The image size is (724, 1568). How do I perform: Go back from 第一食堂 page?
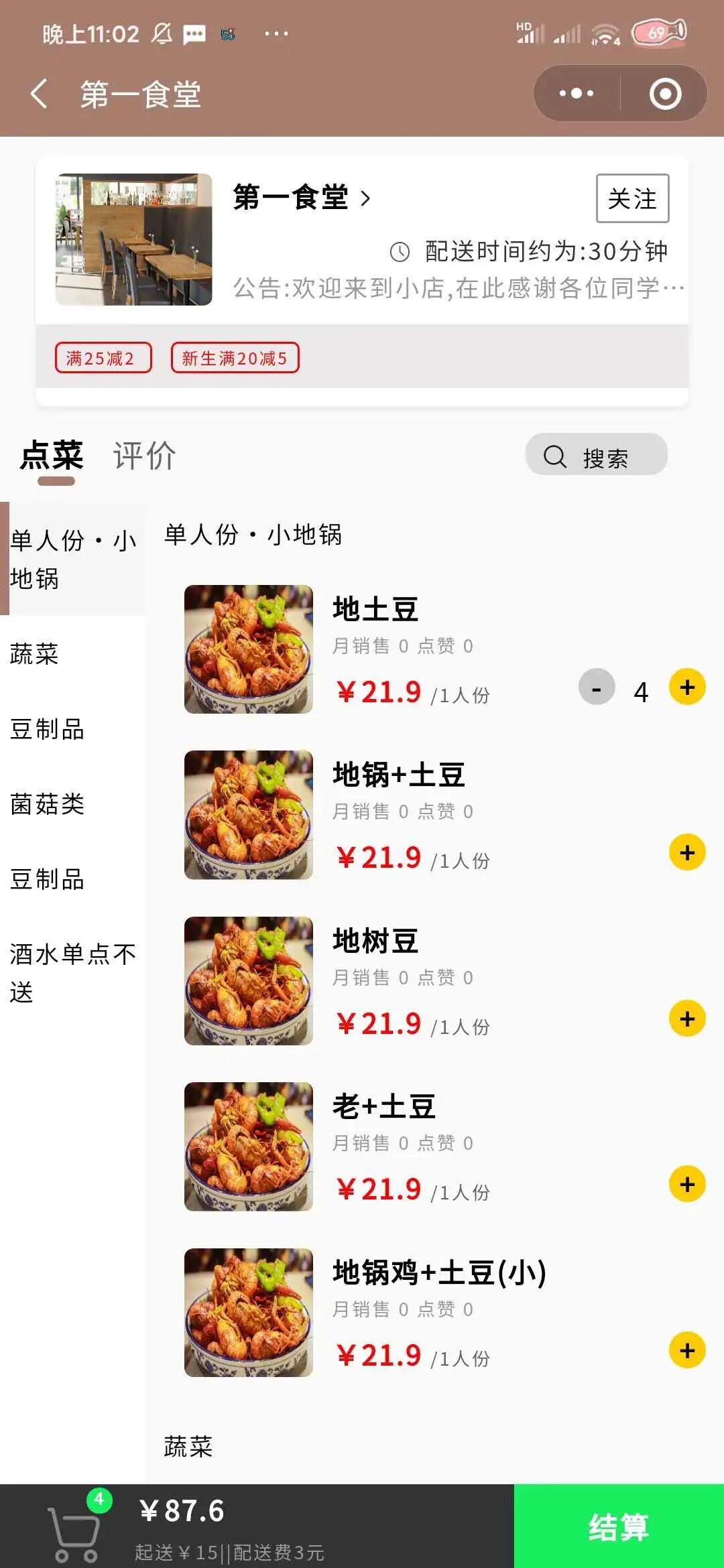(39, 94)
